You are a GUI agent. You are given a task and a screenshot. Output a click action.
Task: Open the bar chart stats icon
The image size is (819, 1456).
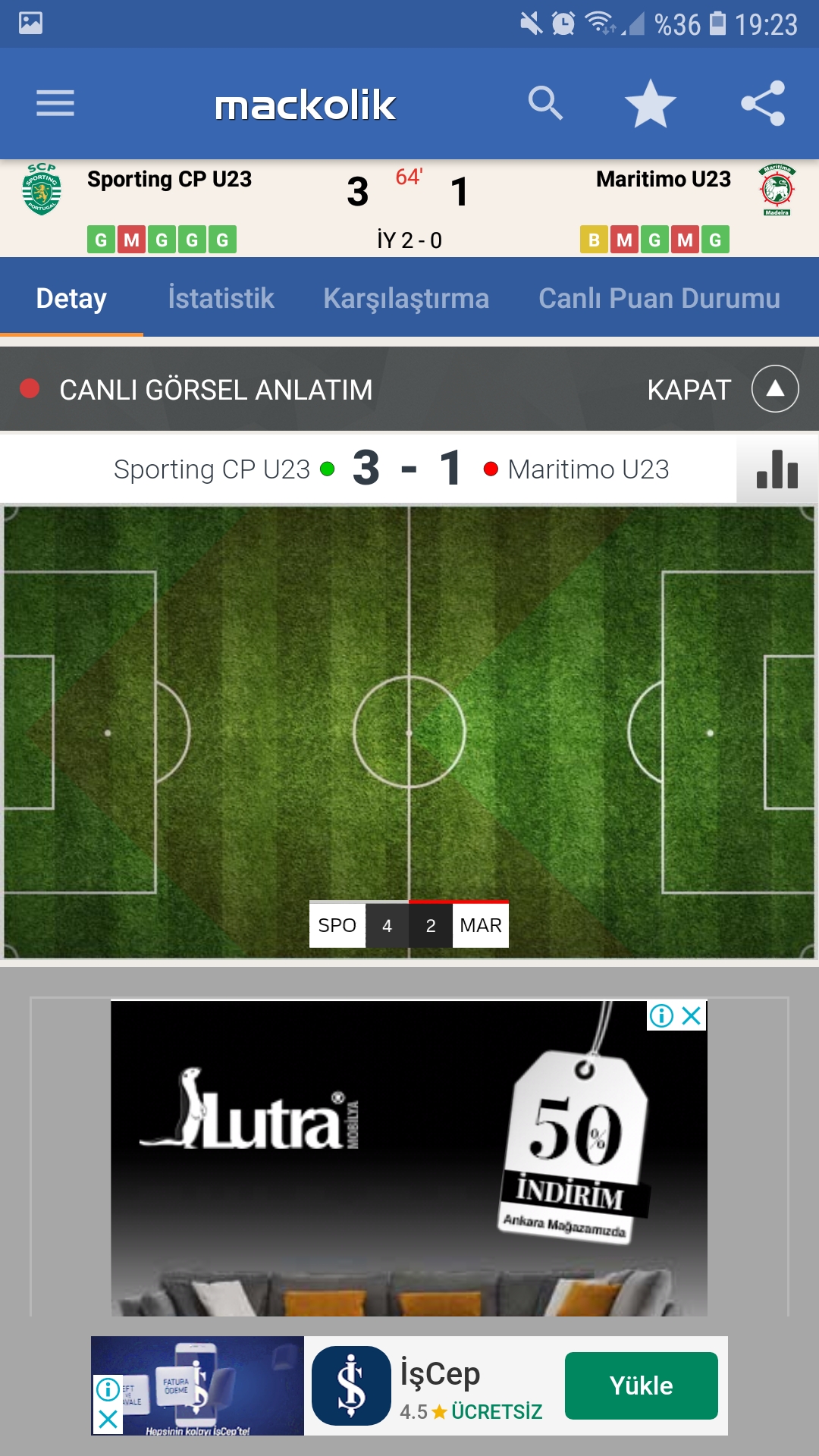(777, 469)
